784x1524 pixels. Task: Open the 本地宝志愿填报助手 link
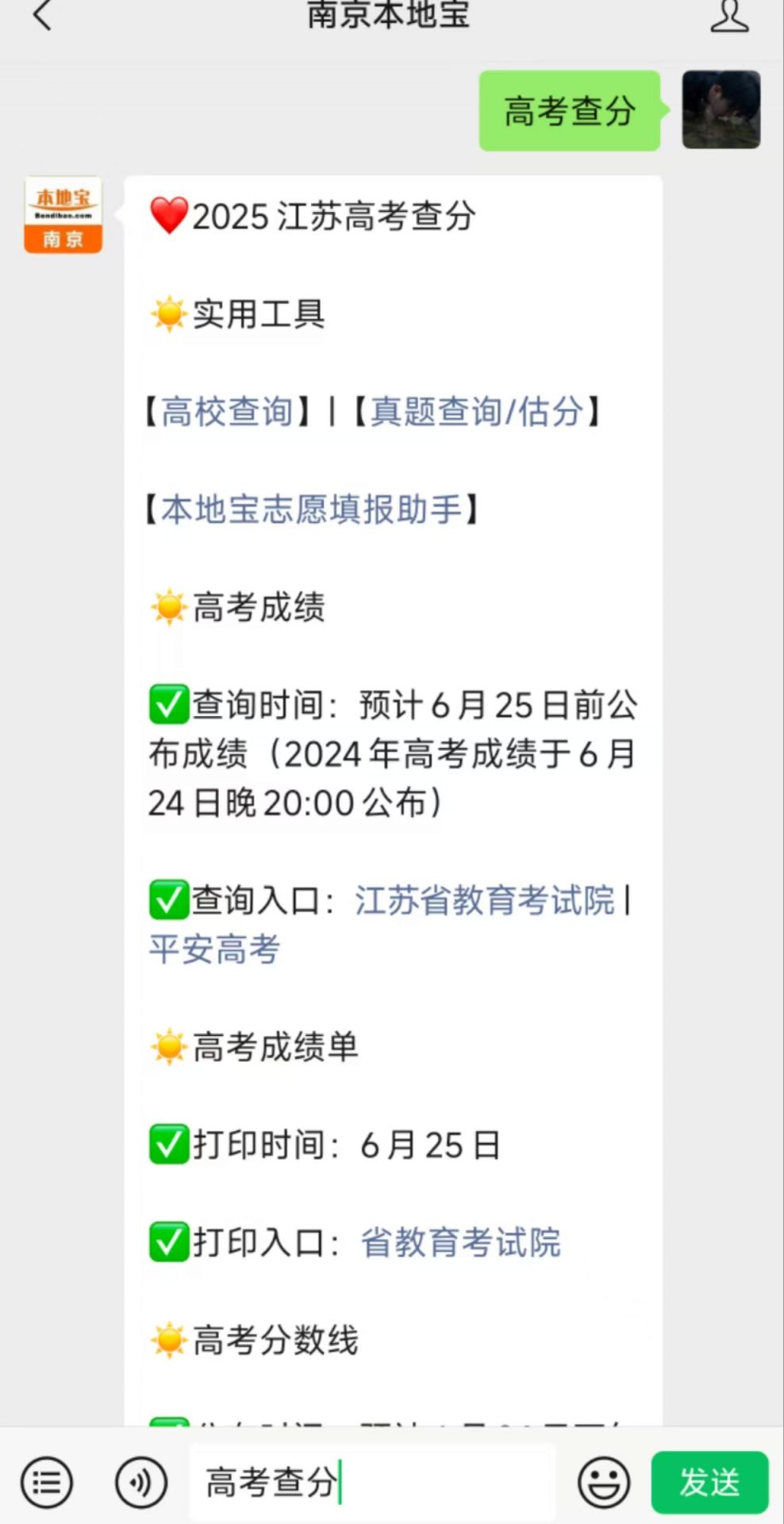pos(311,510)
